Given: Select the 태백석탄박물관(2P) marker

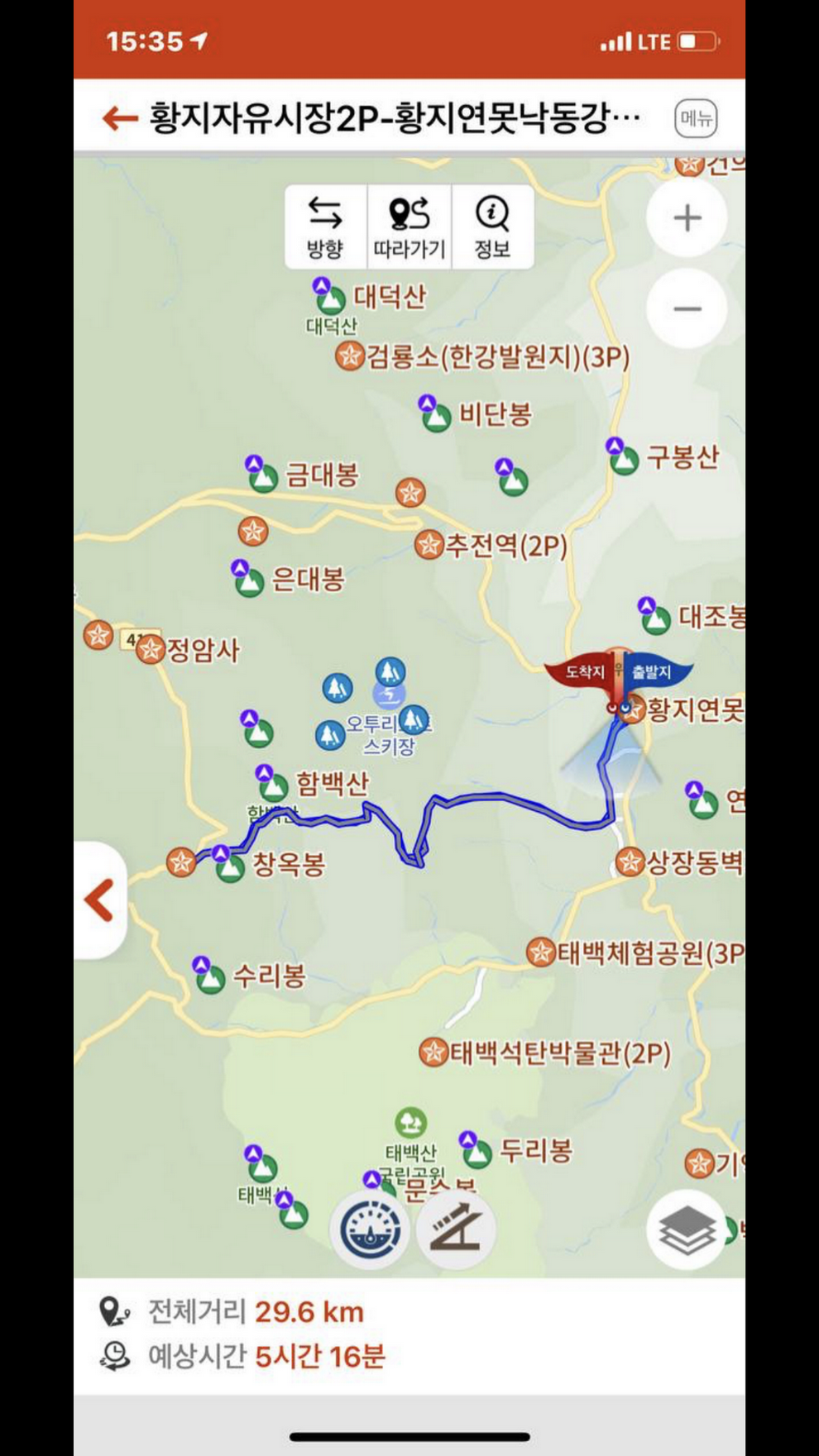Looking at the screenshot, I should coord(433,1053).
